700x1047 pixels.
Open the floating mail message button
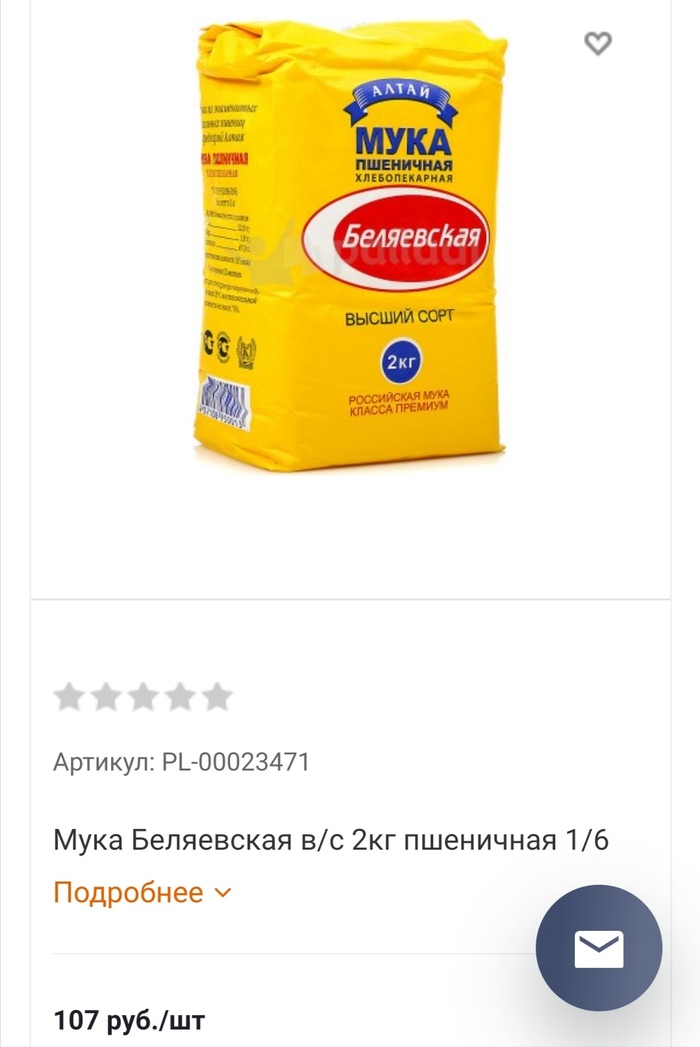pos(598,948)
